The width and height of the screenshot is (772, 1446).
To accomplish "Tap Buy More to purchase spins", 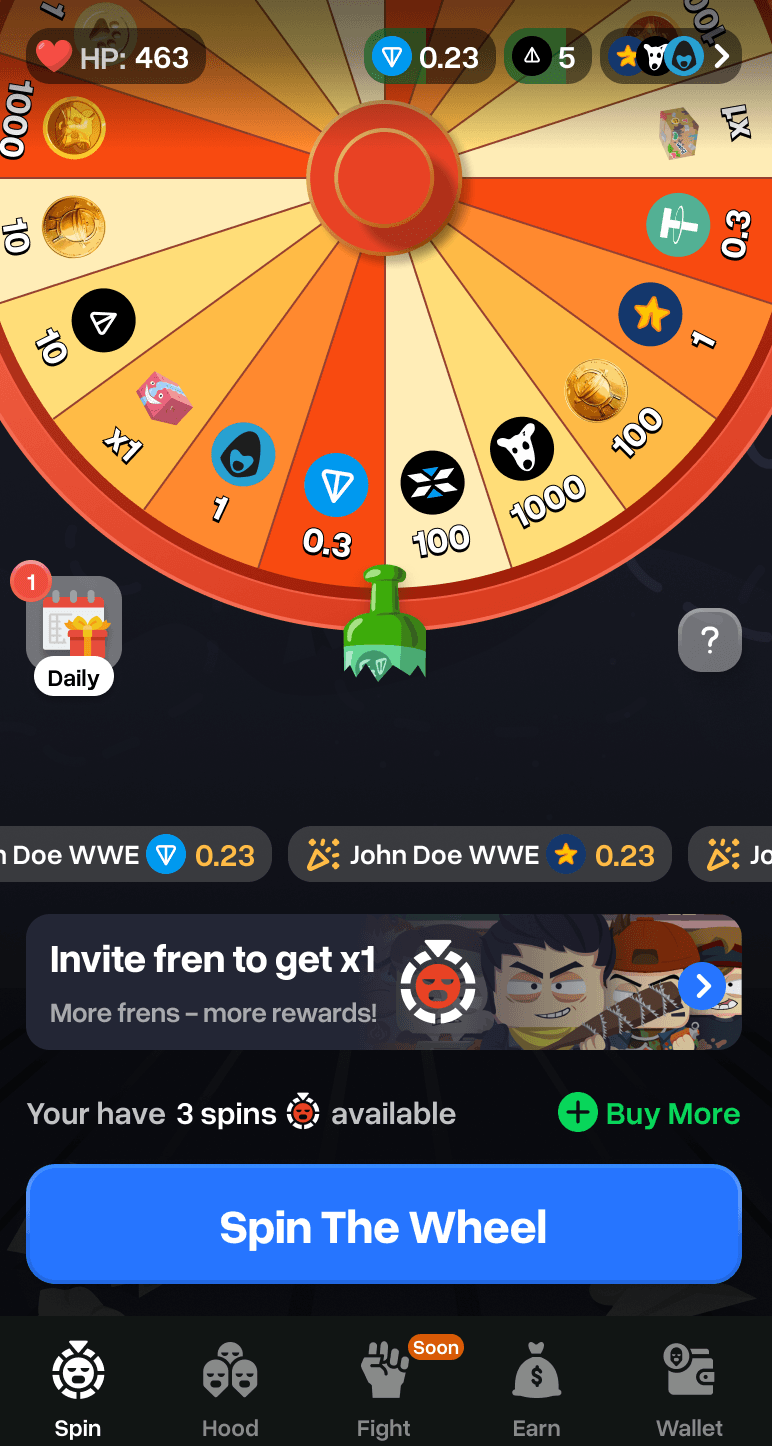I will (x=649, y=1113).
